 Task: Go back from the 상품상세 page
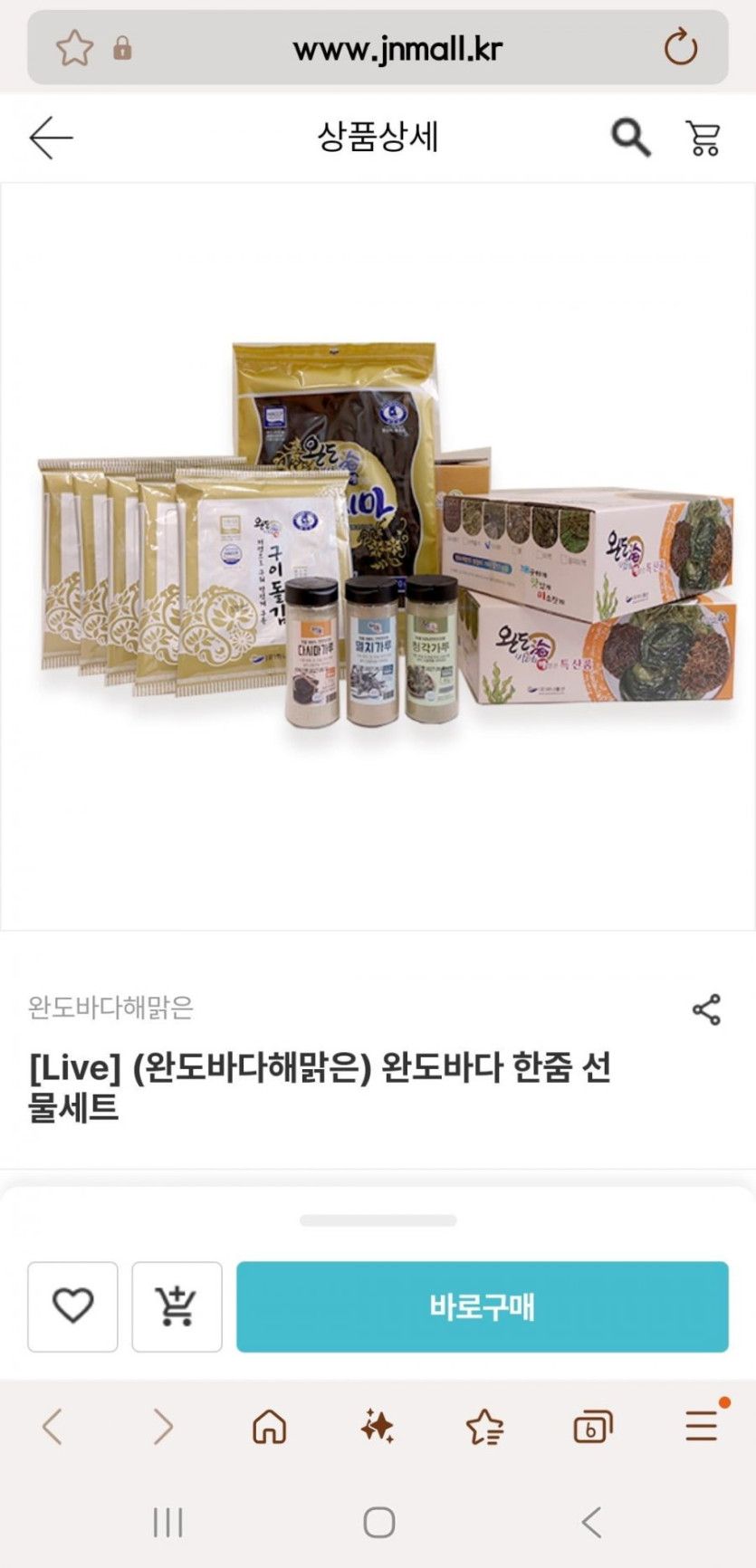(x=51, y=138)
